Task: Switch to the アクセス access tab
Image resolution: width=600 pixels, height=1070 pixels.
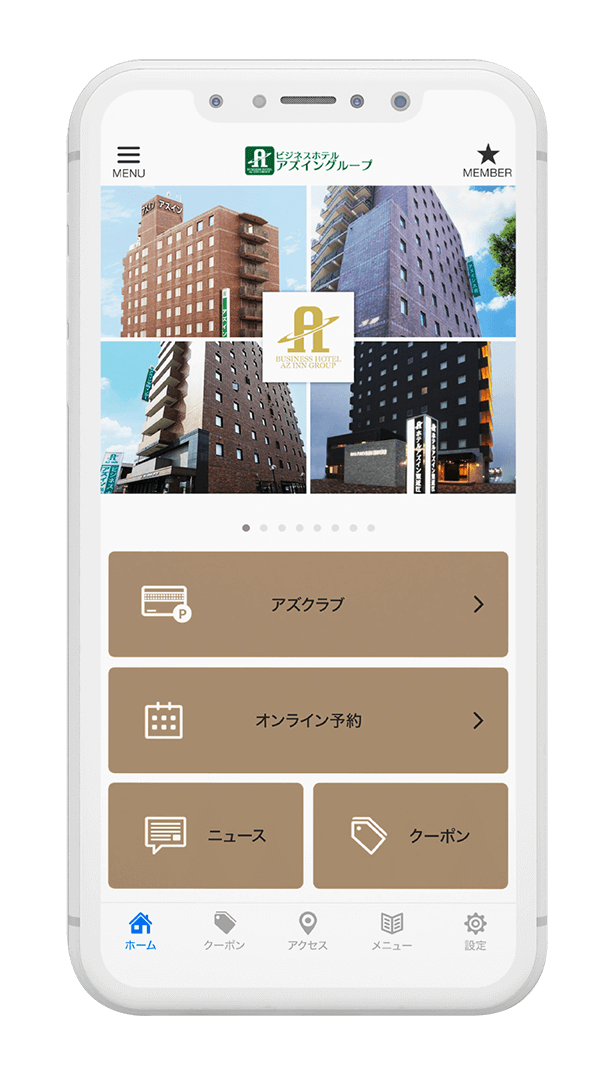Action: [x=307, y=931]
